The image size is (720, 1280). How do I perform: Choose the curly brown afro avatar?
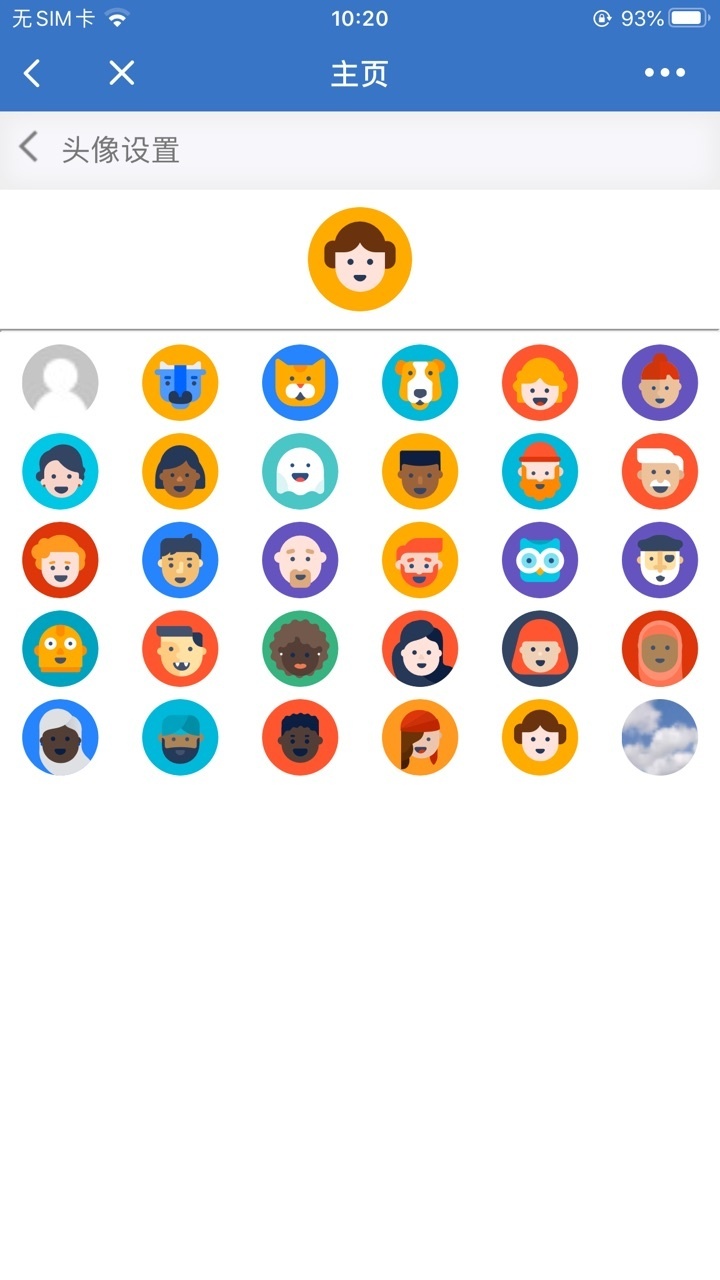(300, 648)
